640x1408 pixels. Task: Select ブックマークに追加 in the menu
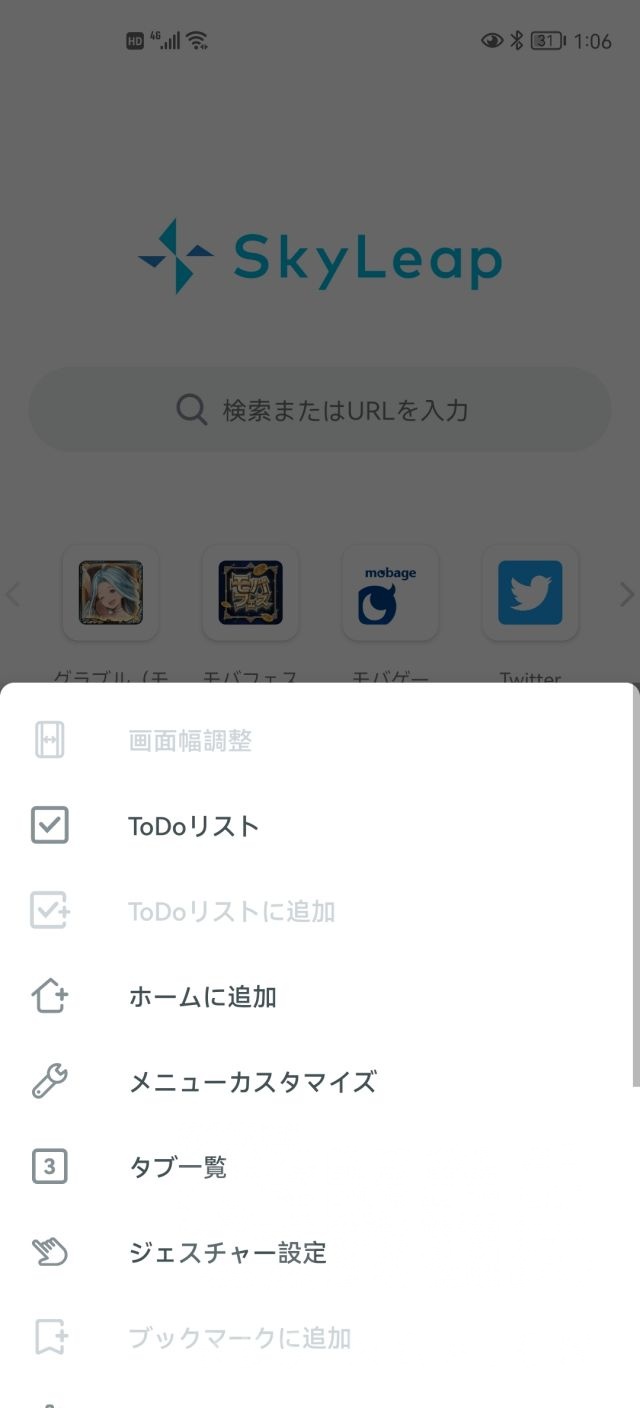click(239, 1338)
